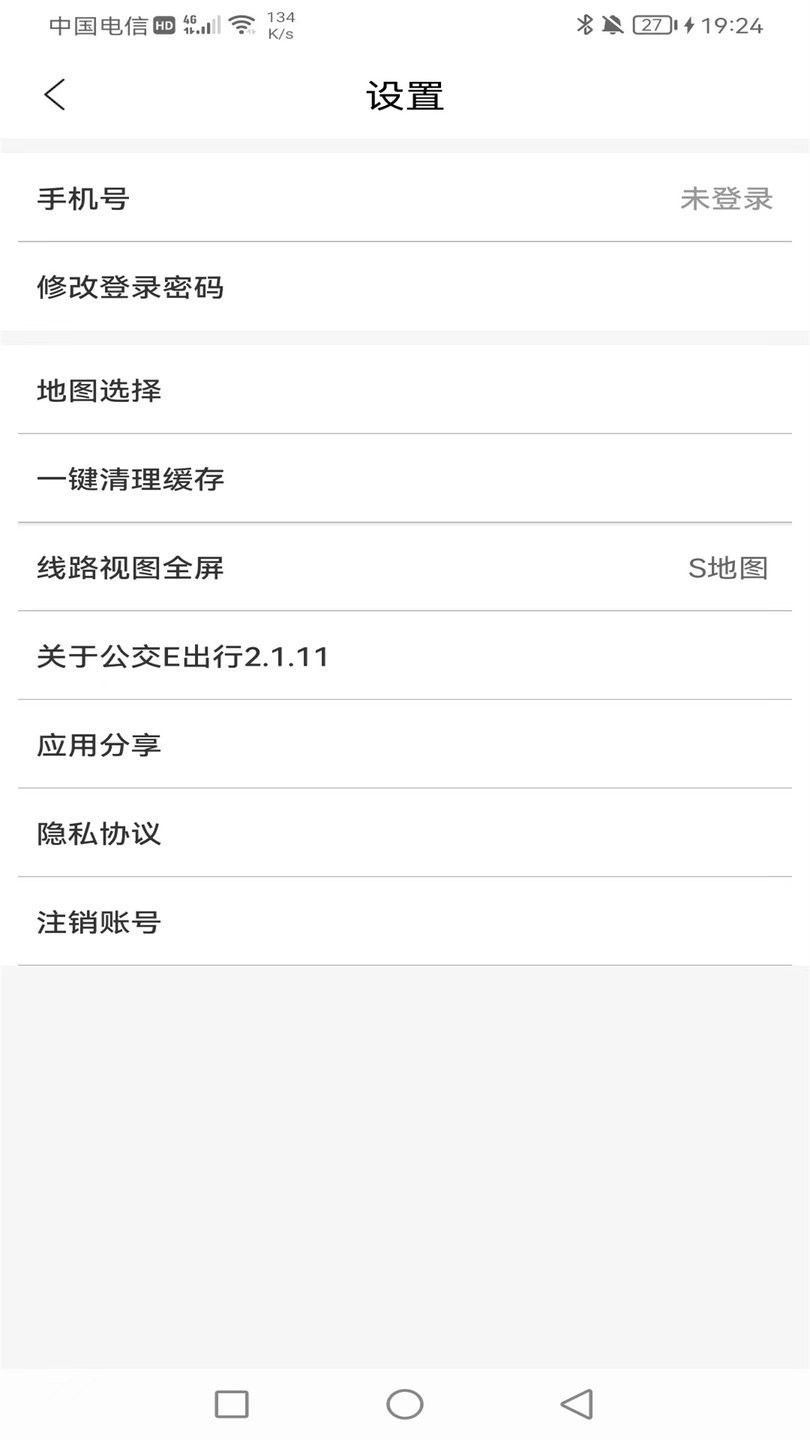Open the 设置 settings title bar
Viewport: 810px width, 1440px height.
405,95
